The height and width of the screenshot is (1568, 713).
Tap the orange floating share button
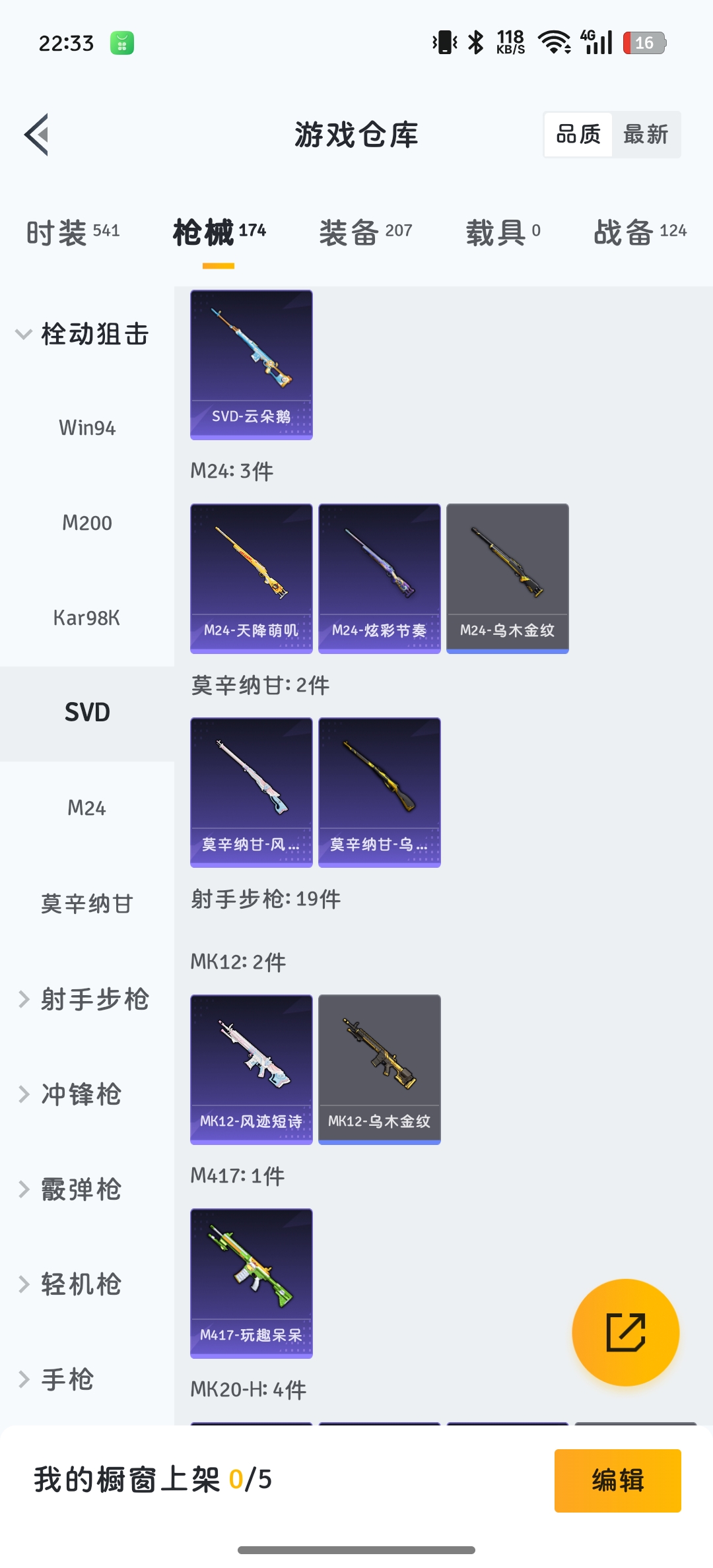click(x=625, y=1332)
